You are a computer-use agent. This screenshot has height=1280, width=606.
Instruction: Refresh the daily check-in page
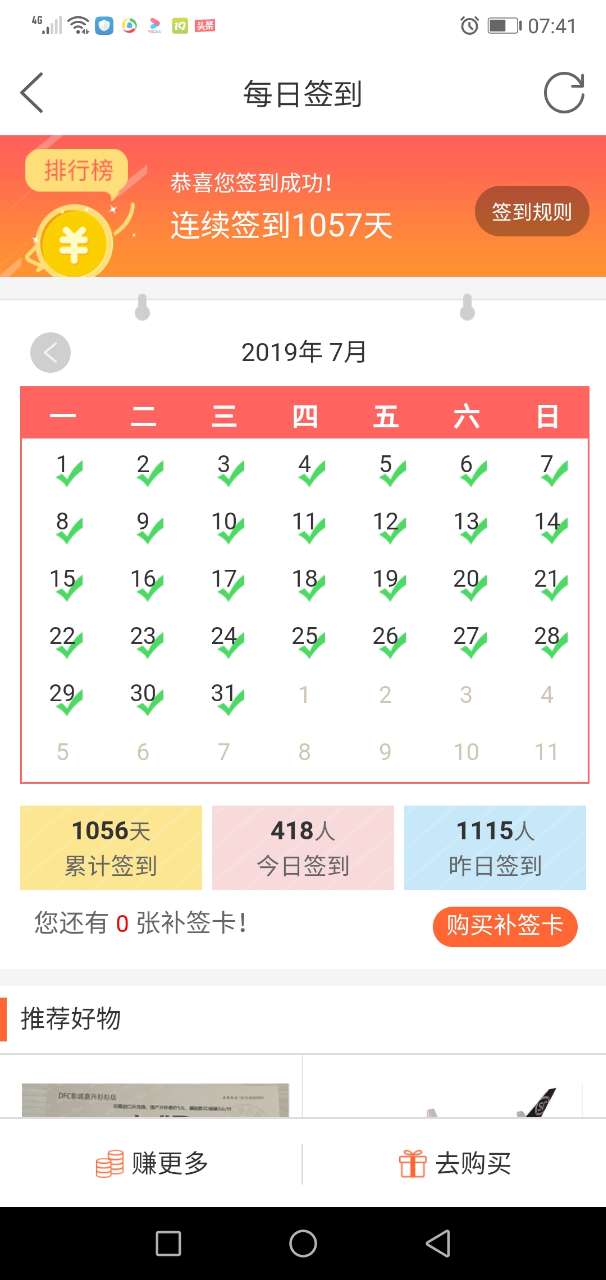click(563, 94)
